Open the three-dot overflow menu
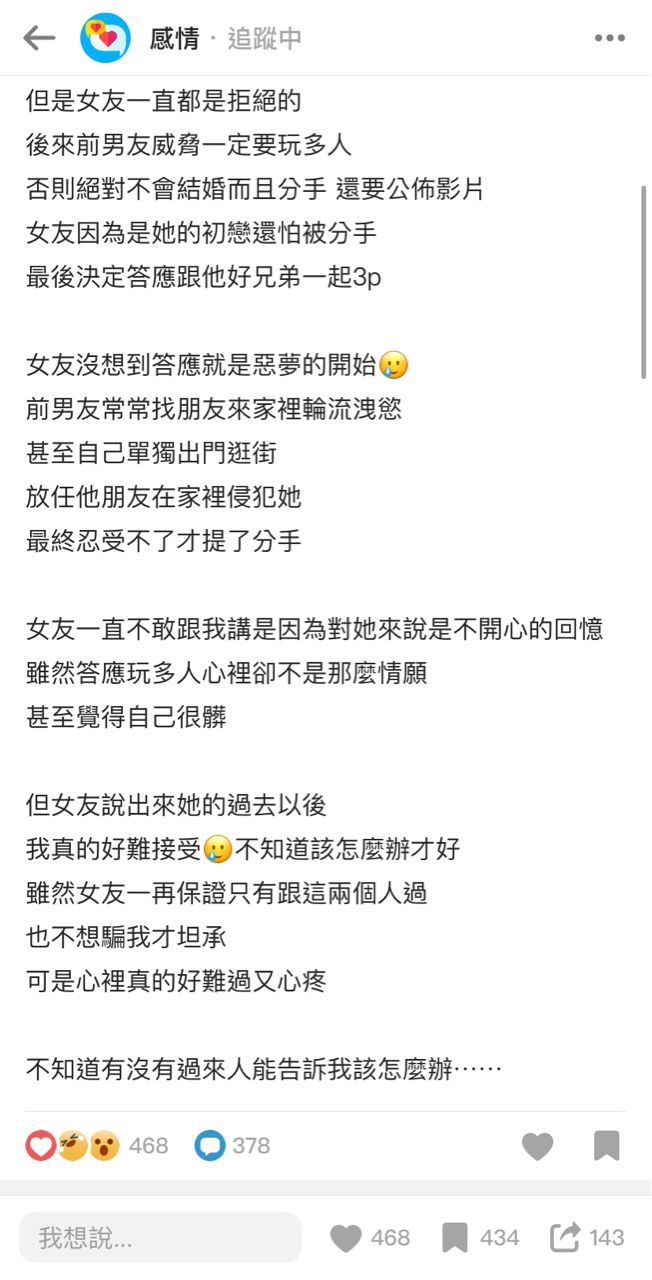652x1280 pixels. (x=609, y=39)
